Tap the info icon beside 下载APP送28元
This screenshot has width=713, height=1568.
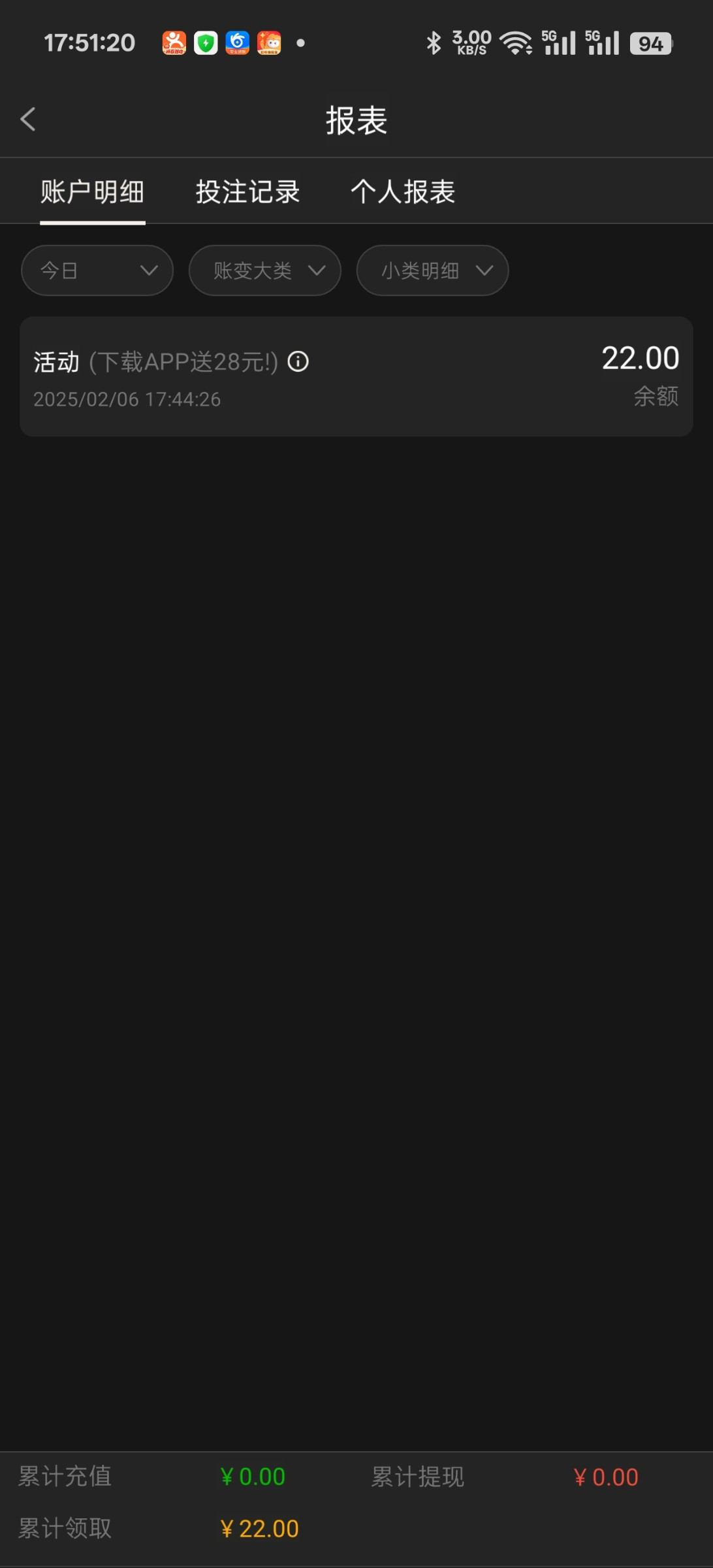298,361
